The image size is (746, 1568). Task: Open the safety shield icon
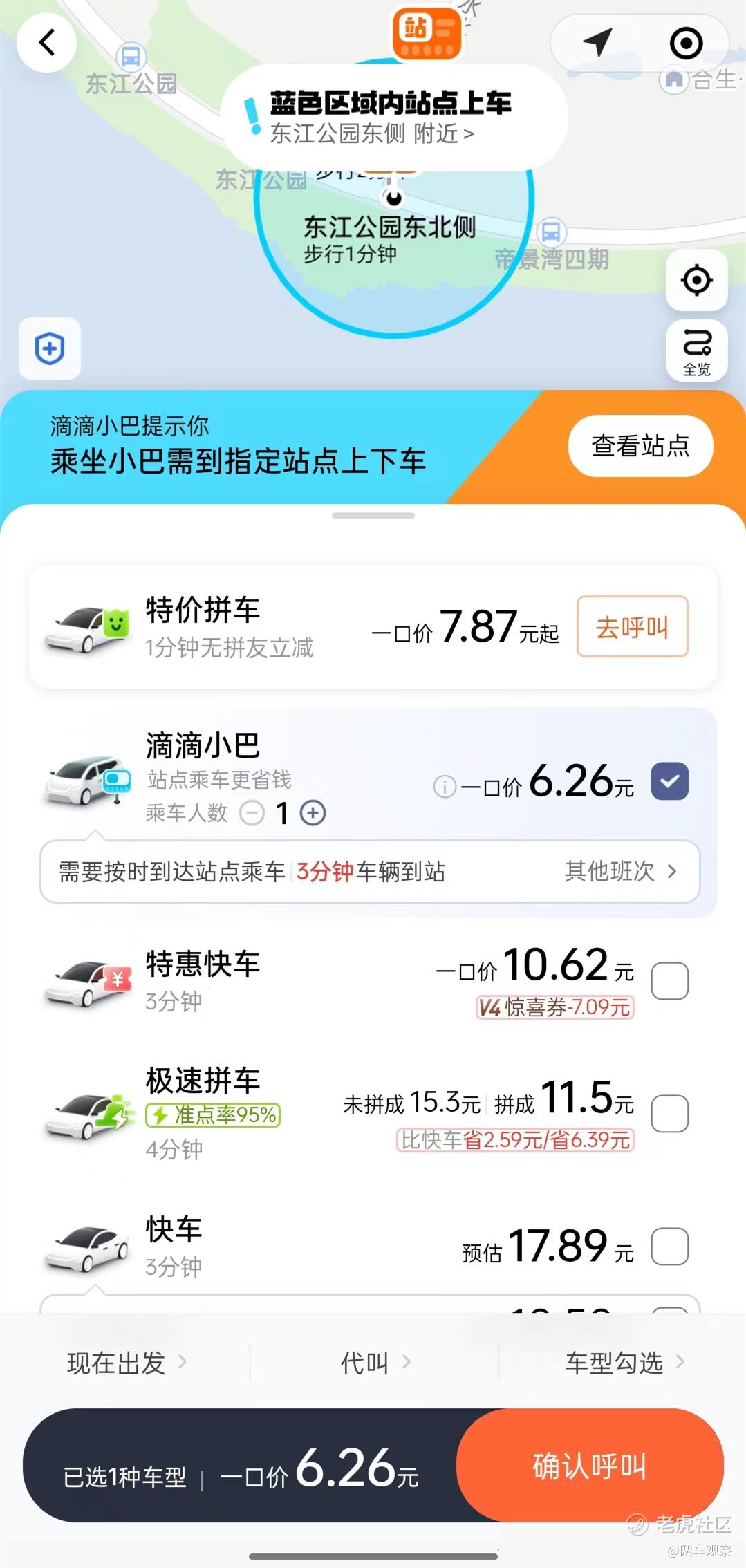(50, 348)
